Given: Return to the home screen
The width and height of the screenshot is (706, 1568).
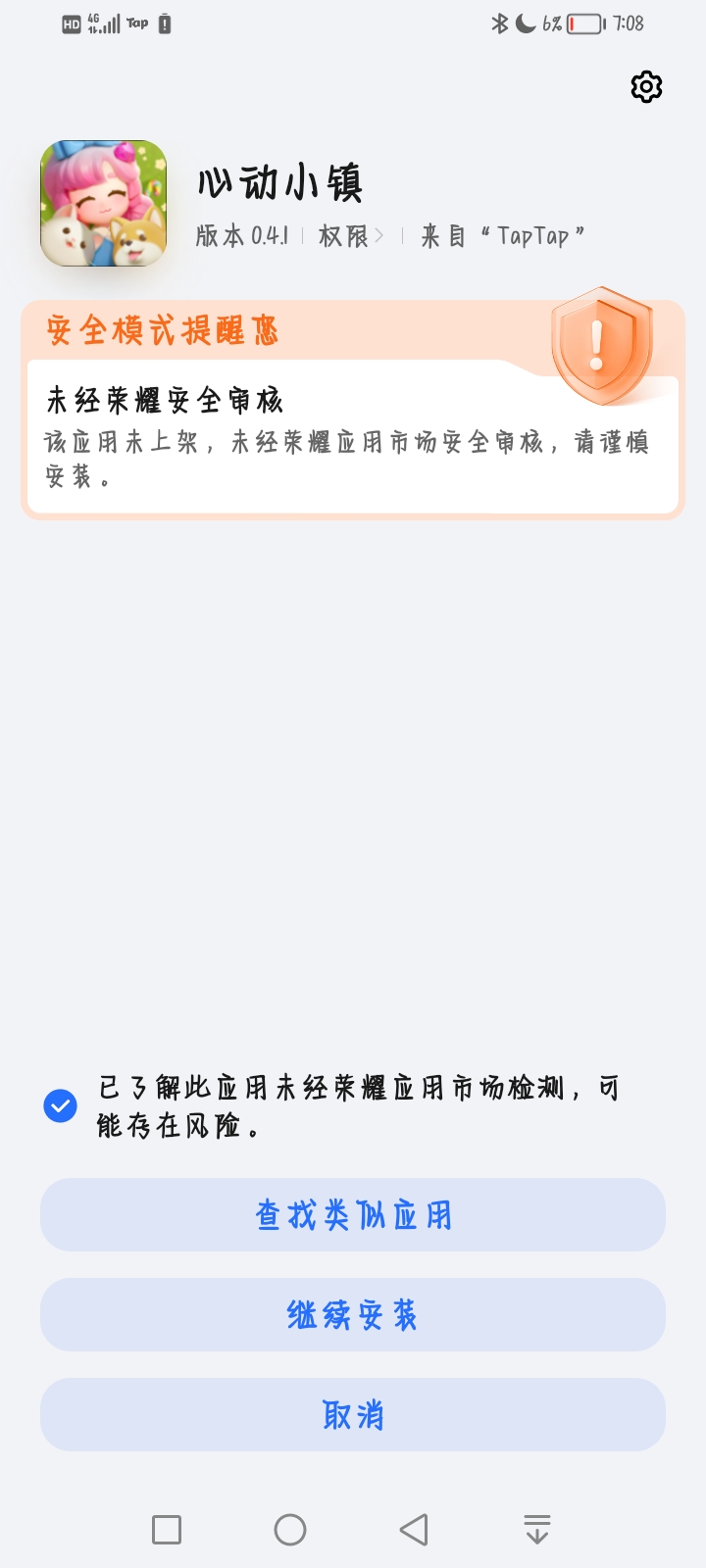Looking at the screenshot, I should (x=290, y=1530).
